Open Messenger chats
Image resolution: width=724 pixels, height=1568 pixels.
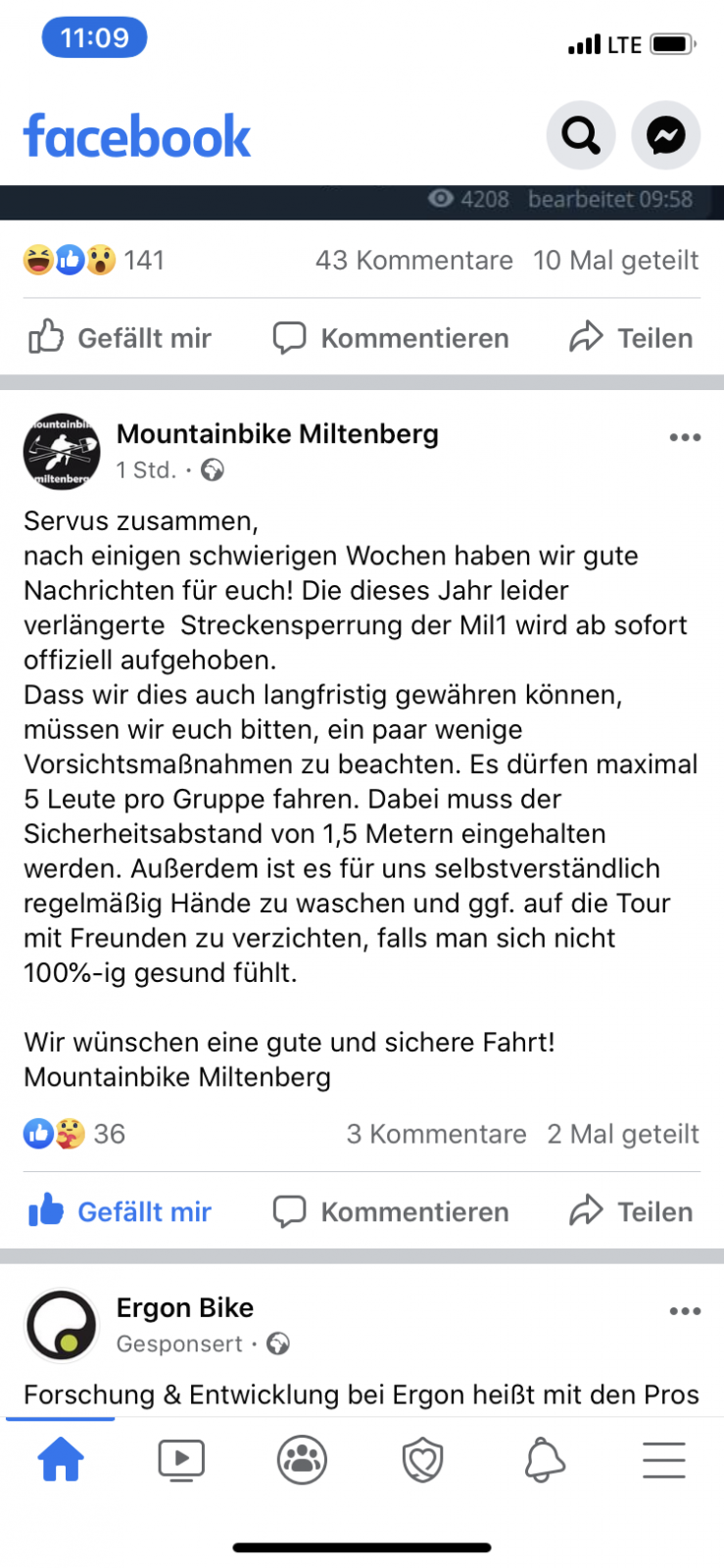(x=665, y=135)
